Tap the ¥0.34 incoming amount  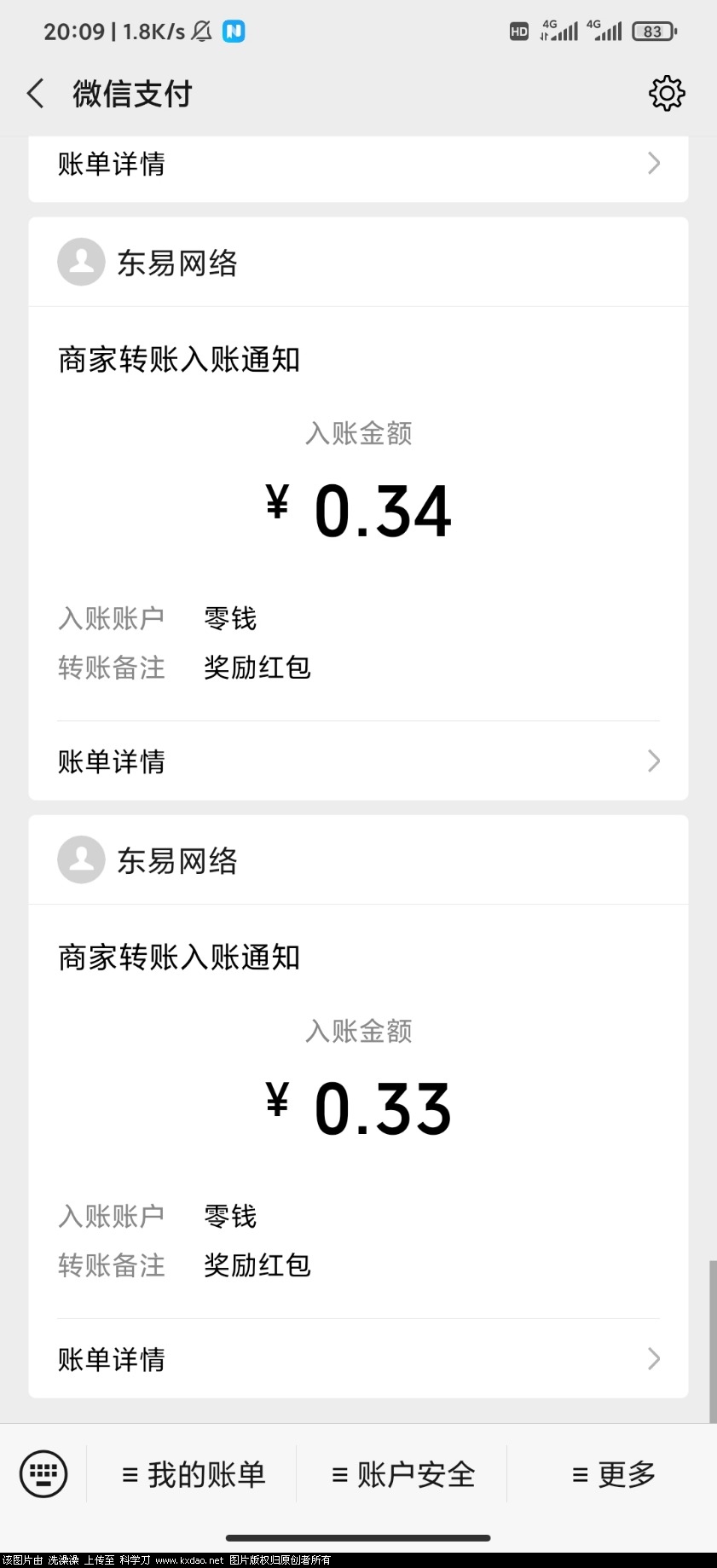point(358,510)
